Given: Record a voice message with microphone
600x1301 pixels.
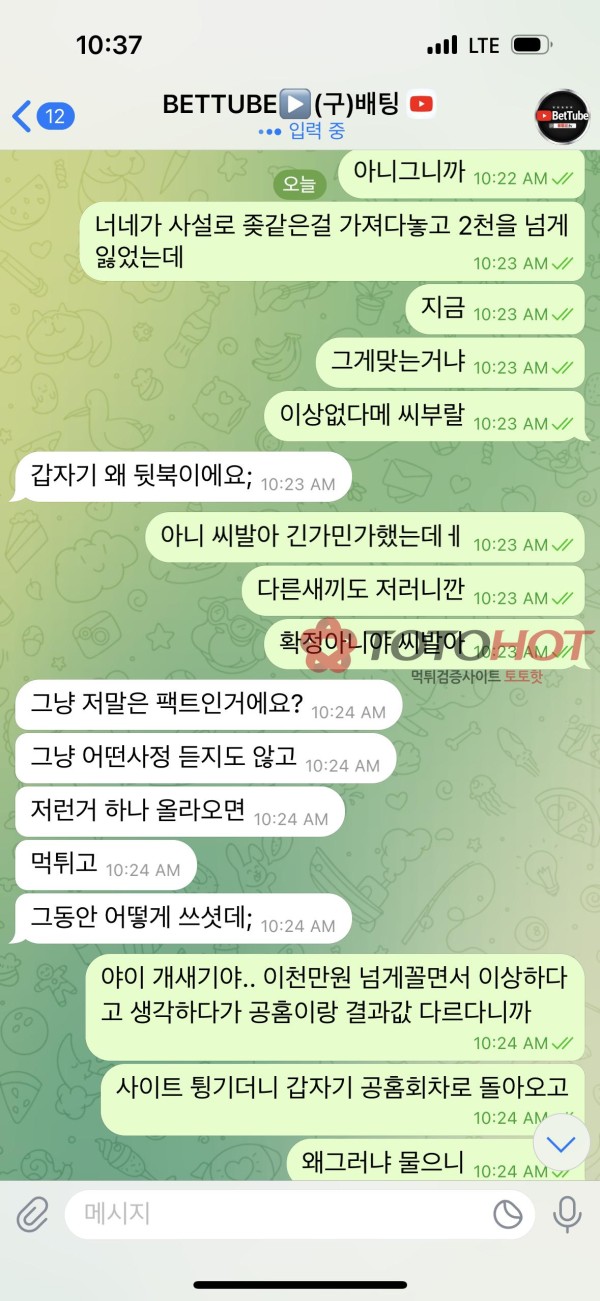Looking at the screenshot, I should coord(568,1214).
